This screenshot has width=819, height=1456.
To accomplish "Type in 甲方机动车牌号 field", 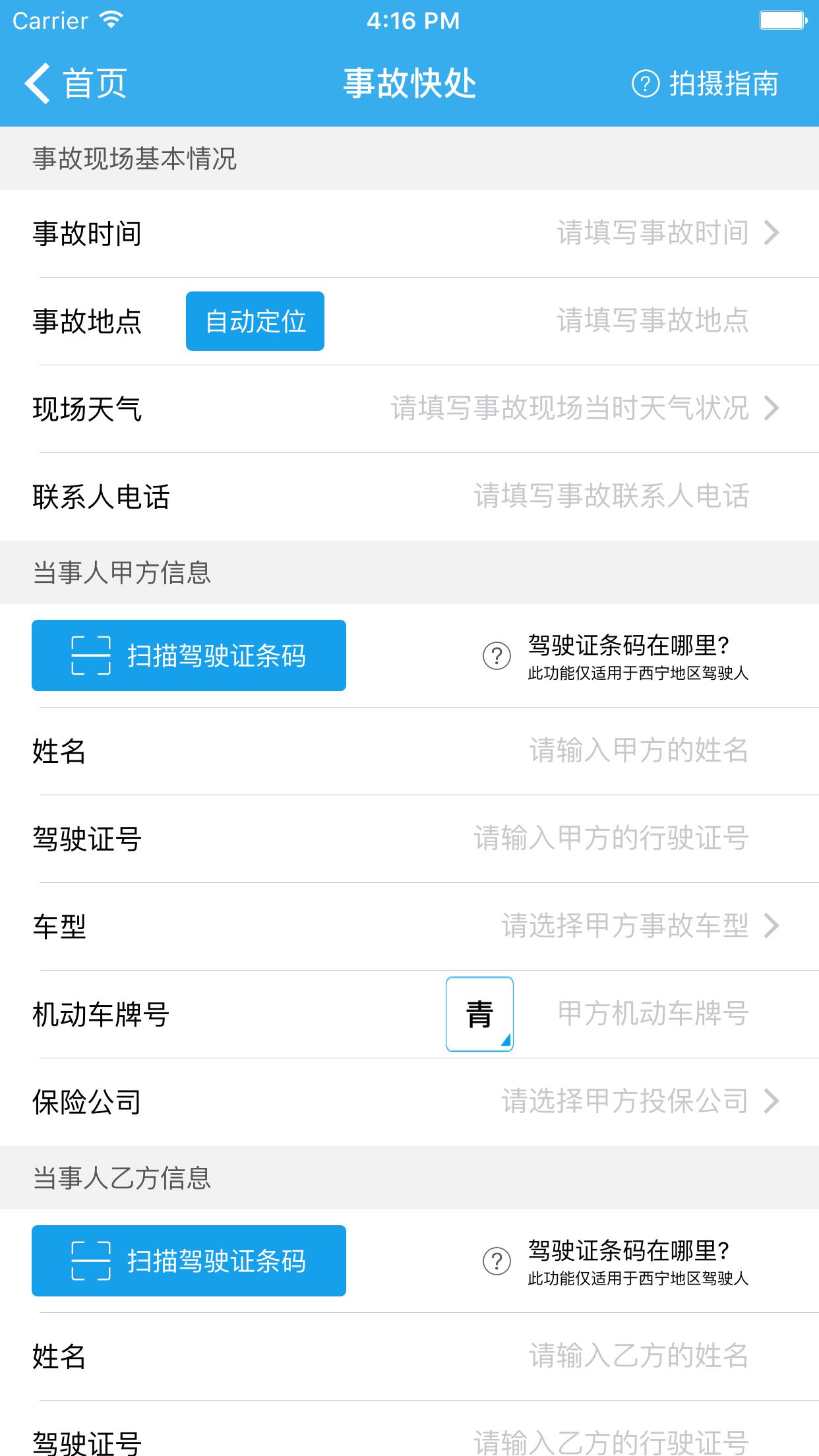I will click(653, 1014).
